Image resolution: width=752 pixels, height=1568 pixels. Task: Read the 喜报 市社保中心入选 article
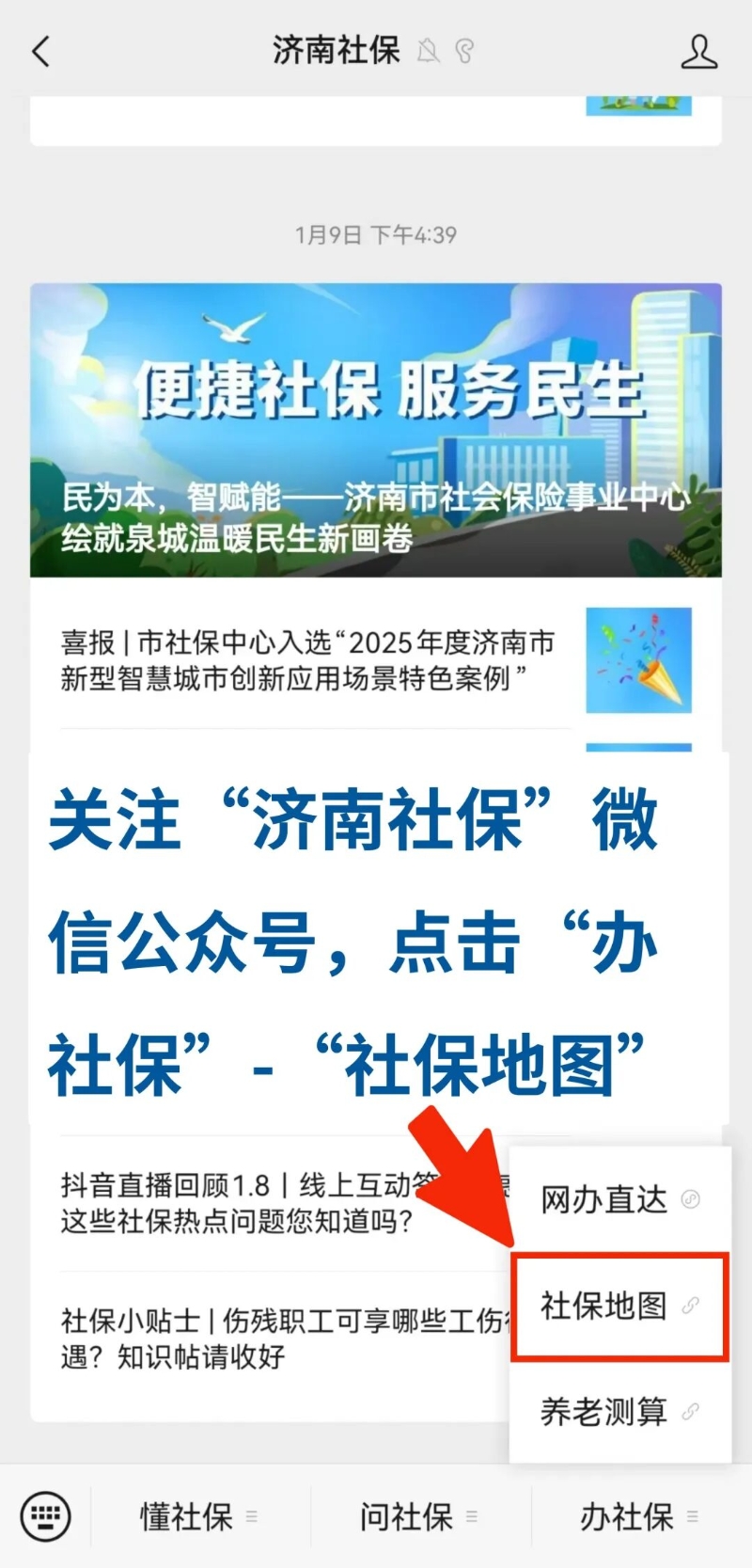click(x=307, y=660)
